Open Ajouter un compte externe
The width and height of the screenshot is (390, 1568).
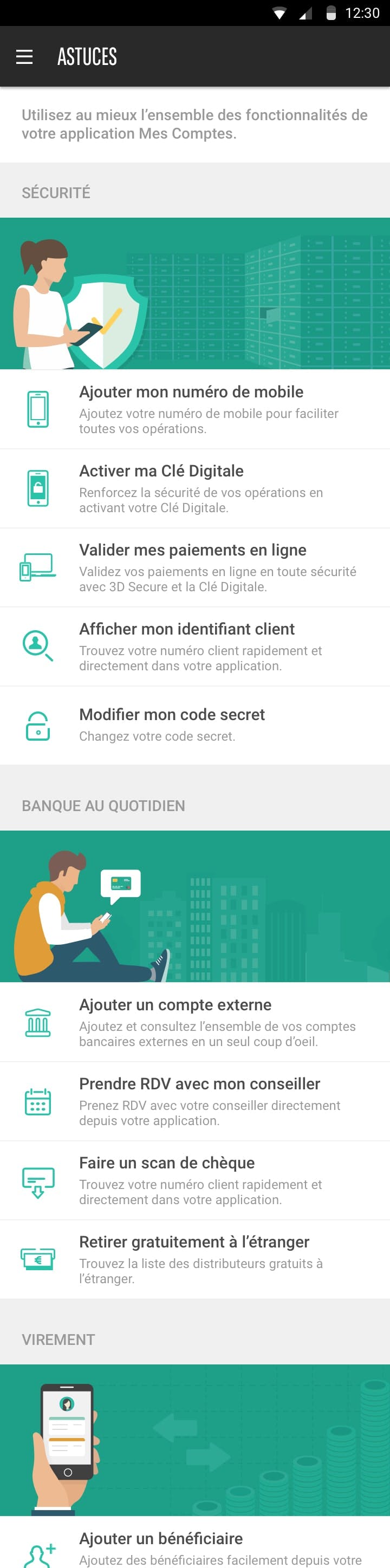[195, 1021]
